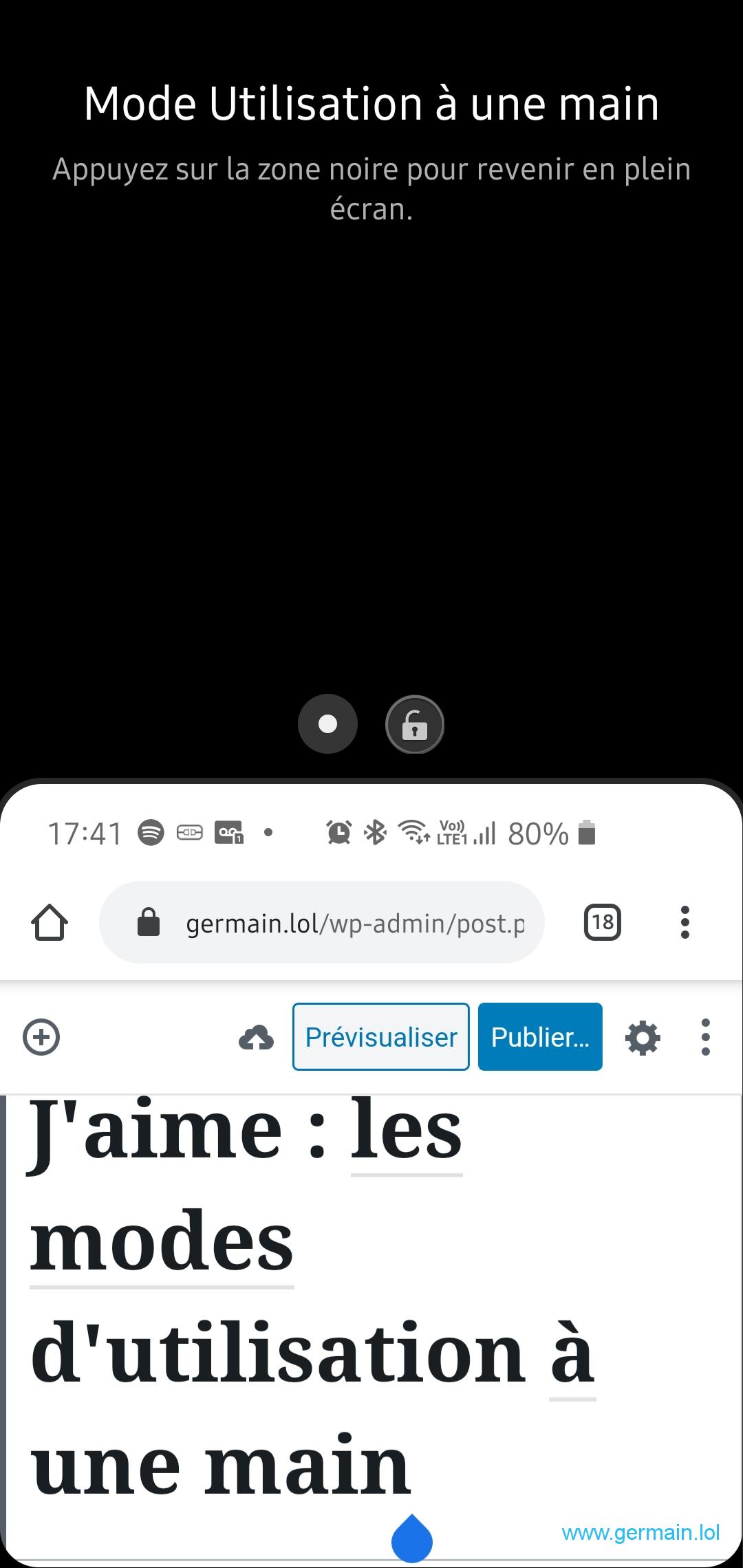
Task: Open the Chrome overflow menu
Action: point(685,922)
